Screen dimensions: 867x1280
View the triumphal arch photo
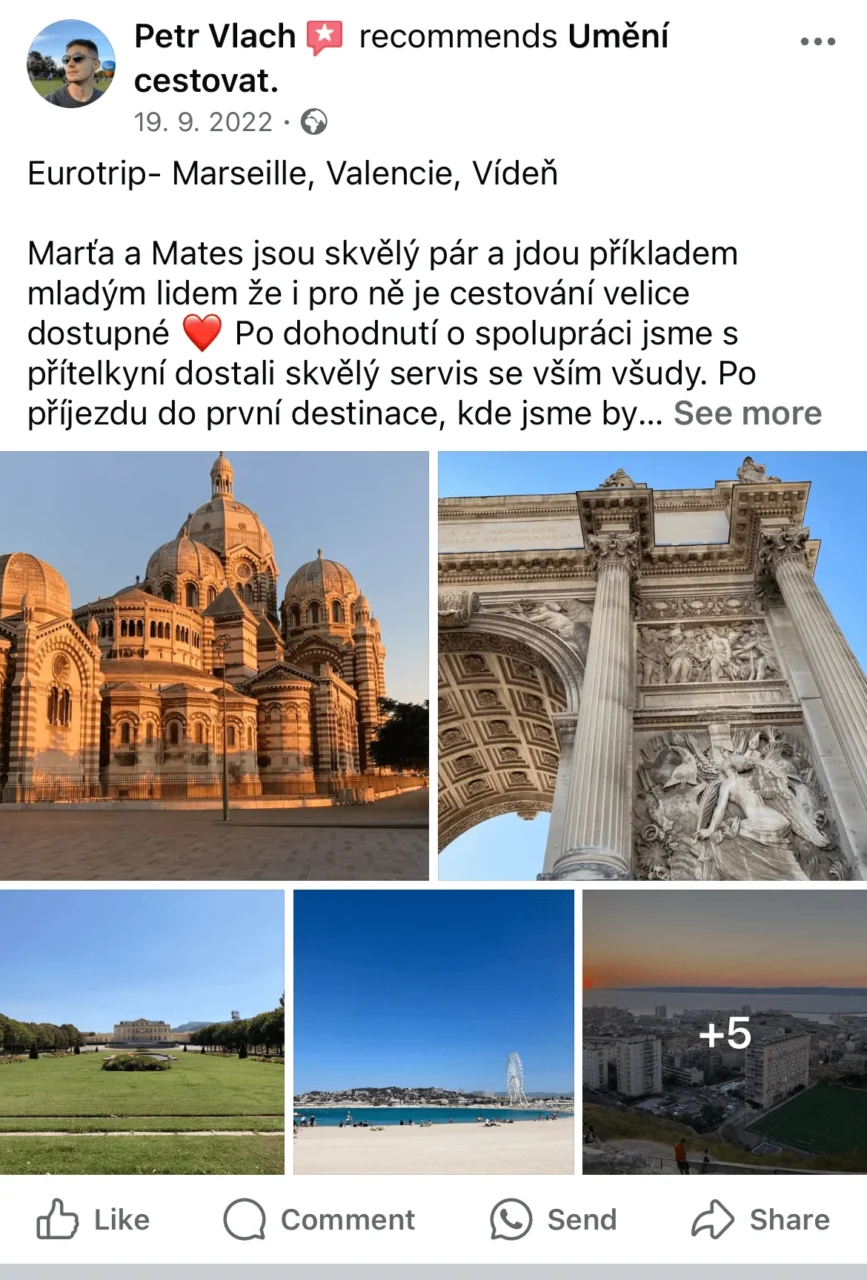click(x=652, y=665)
